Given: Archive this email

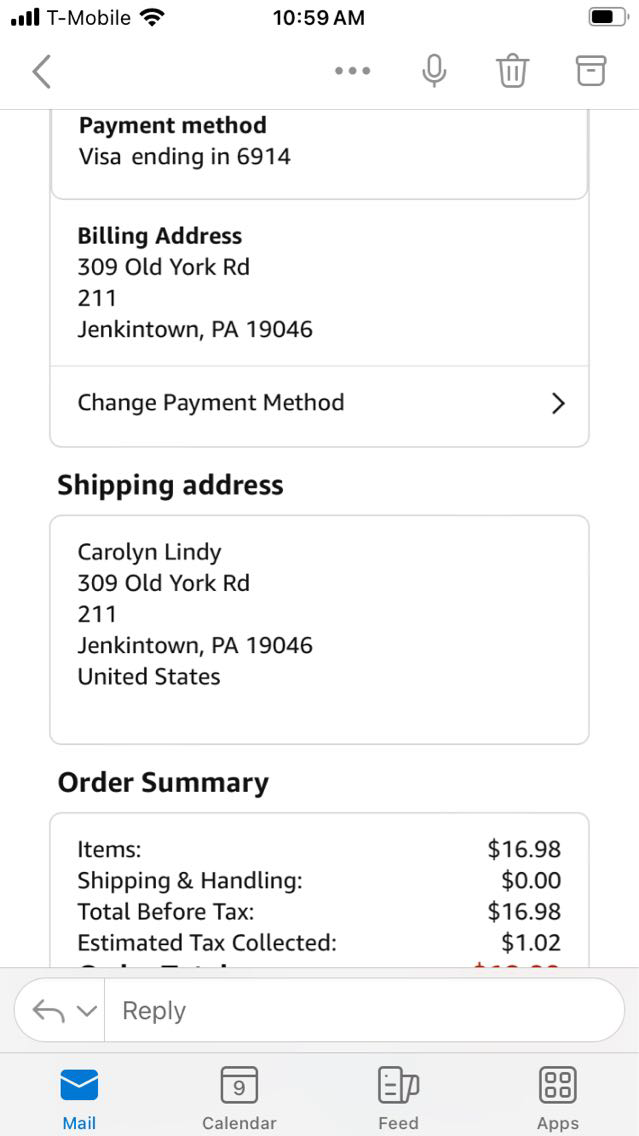Looking at the screenshot, I should [591, 71].
